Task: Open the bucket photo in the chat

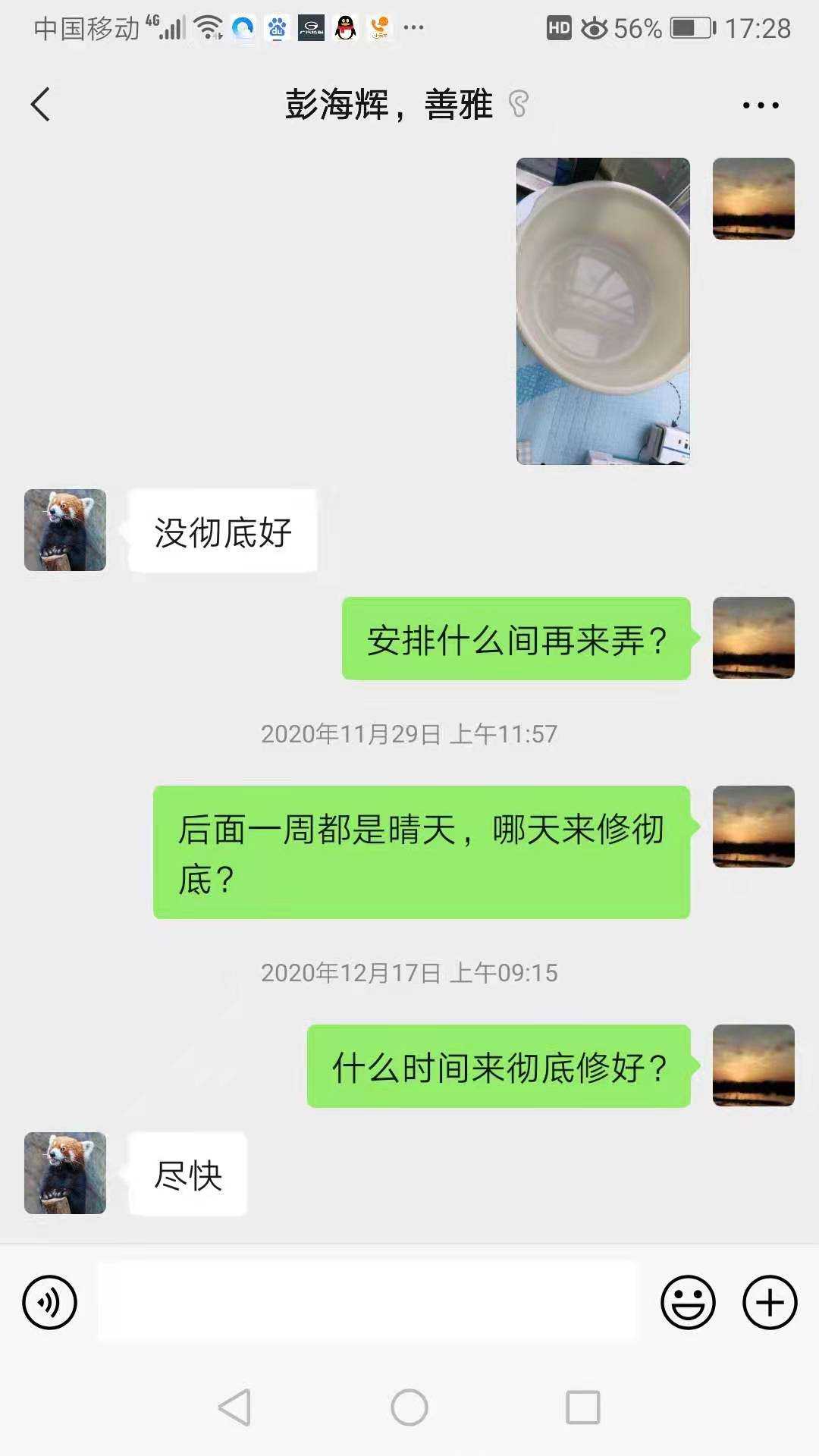Action: [603, 311]
